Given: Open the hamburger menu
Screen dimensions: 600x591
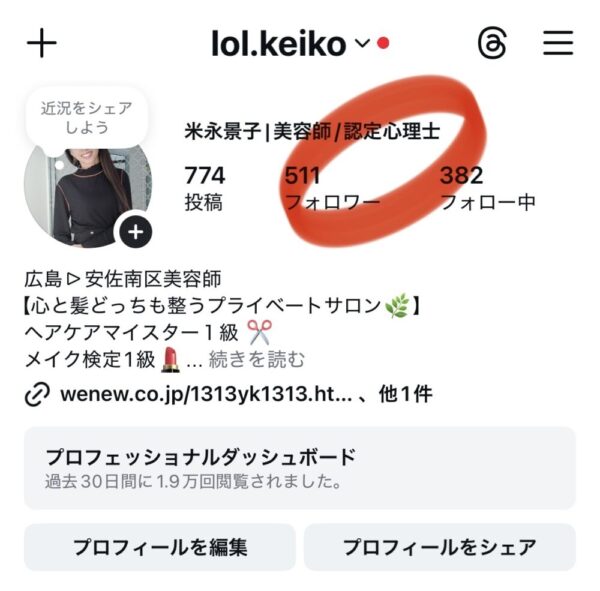Looking at the screenshot, I should click(558, 43).
